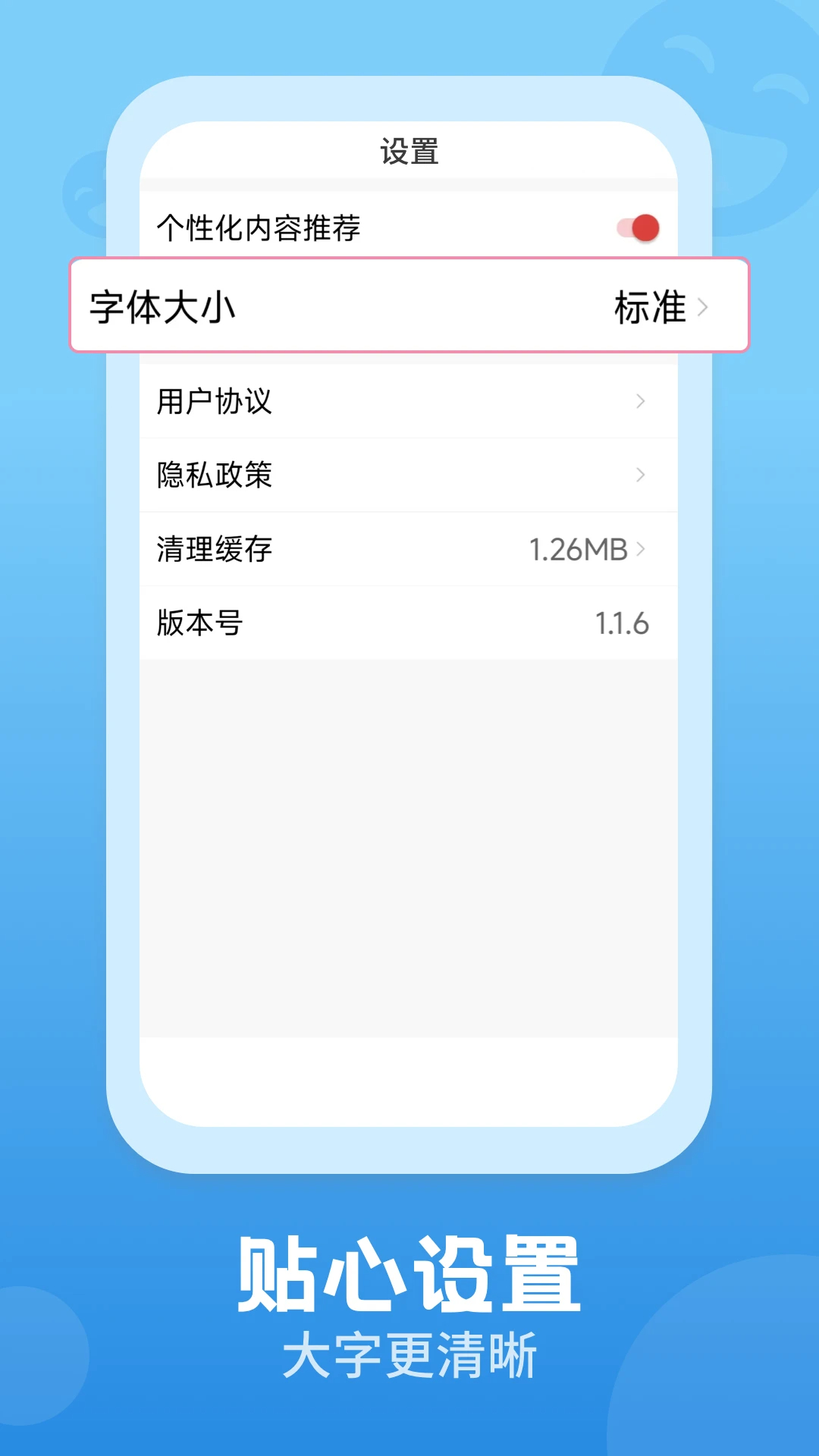Expand arrow next to 隐私政策
This screenshot has width=819, height=1456.
(x=639, y=475)
